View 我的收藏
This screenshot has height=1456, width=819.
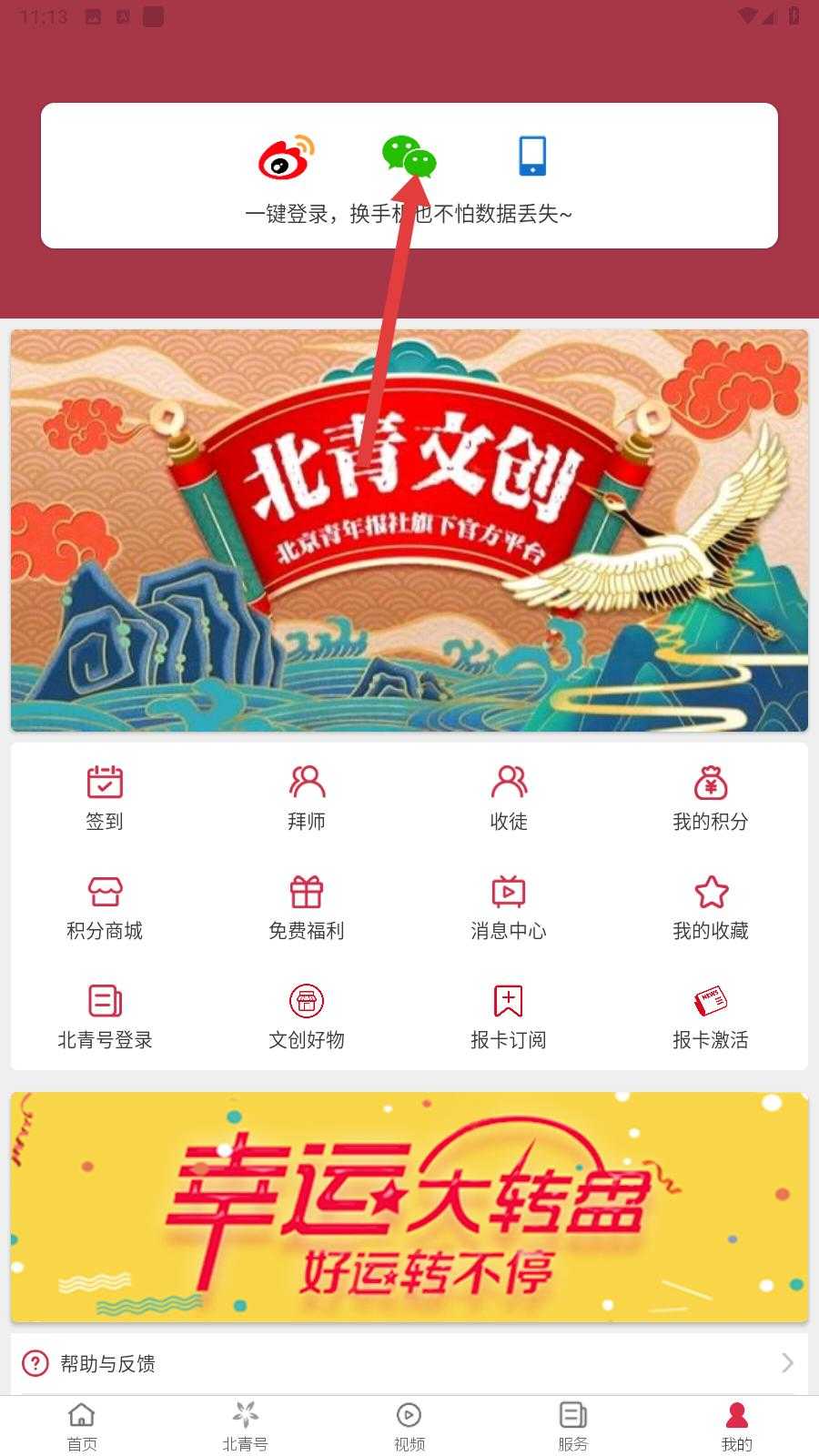(x=711, y=907)
